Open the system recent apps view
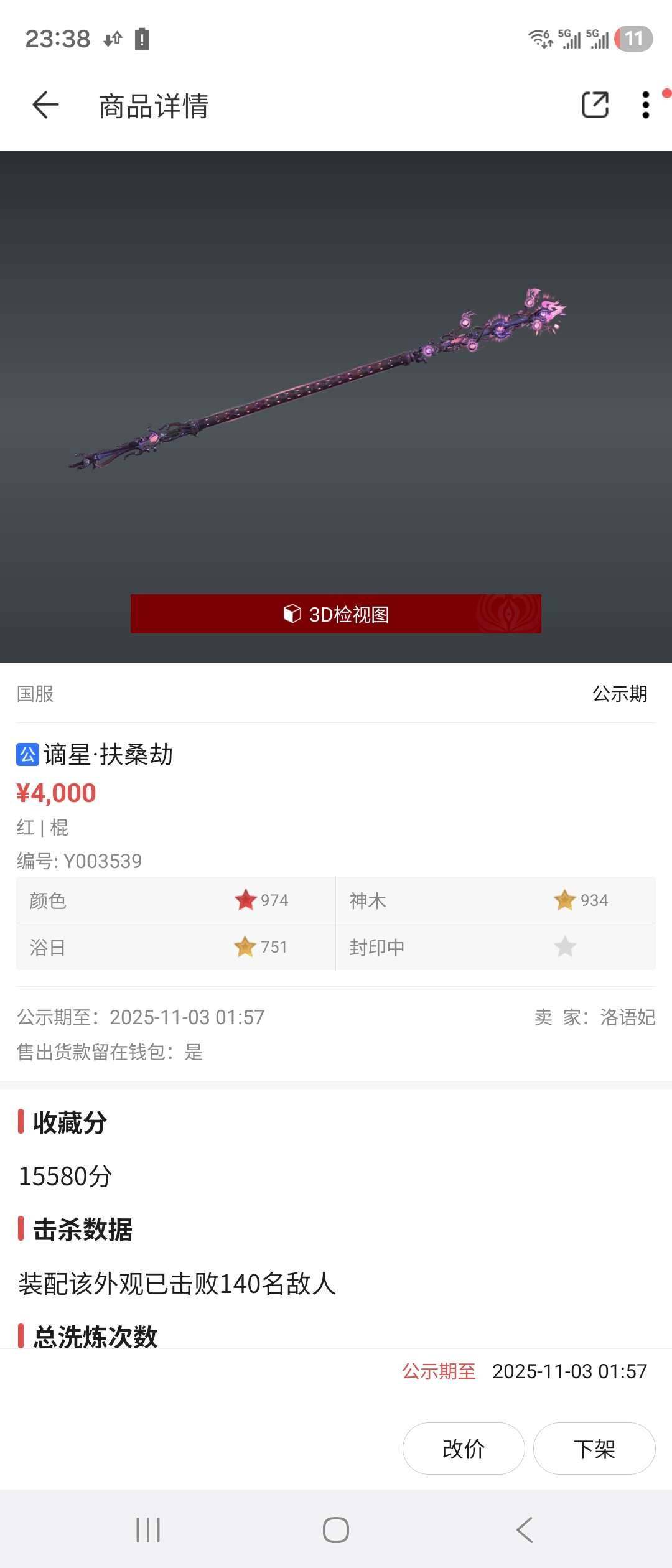Image resolution: width=672 pixels, height=1568 pixels. click(148, 1530)
